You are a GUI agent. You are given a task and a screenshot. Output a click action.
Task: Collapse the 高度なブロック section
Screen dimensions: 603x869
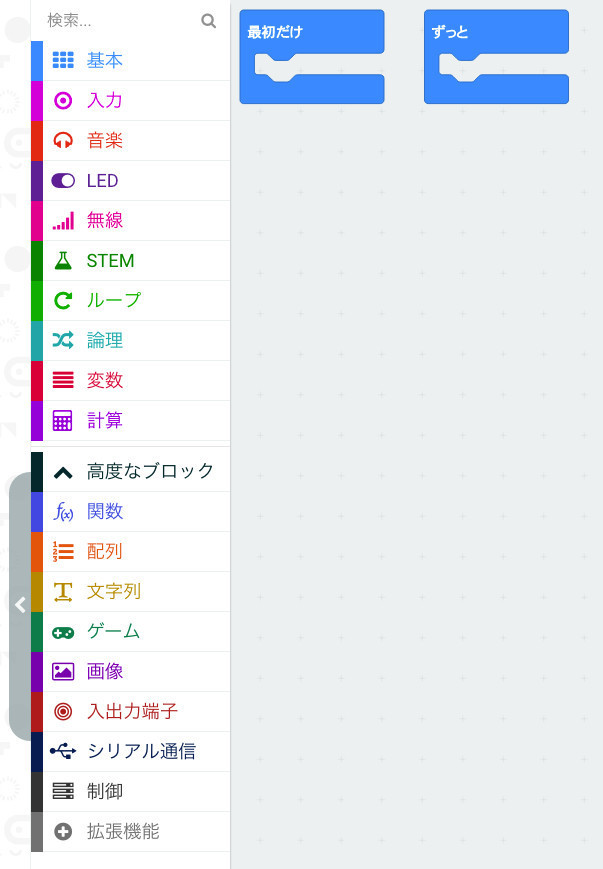click(150, 471)
